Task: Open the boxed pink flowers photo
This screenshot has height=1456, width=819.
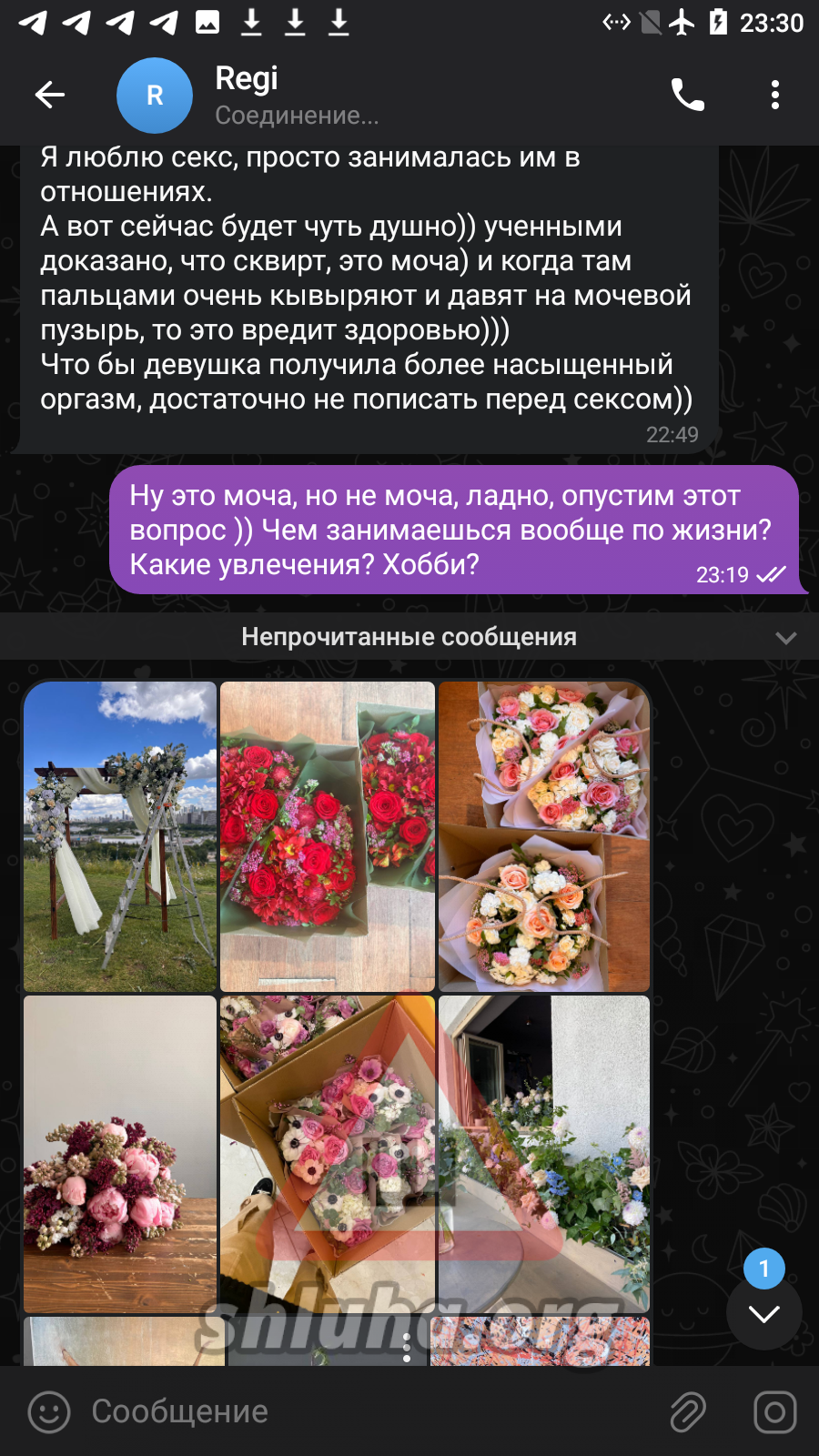Action: 328,1152
